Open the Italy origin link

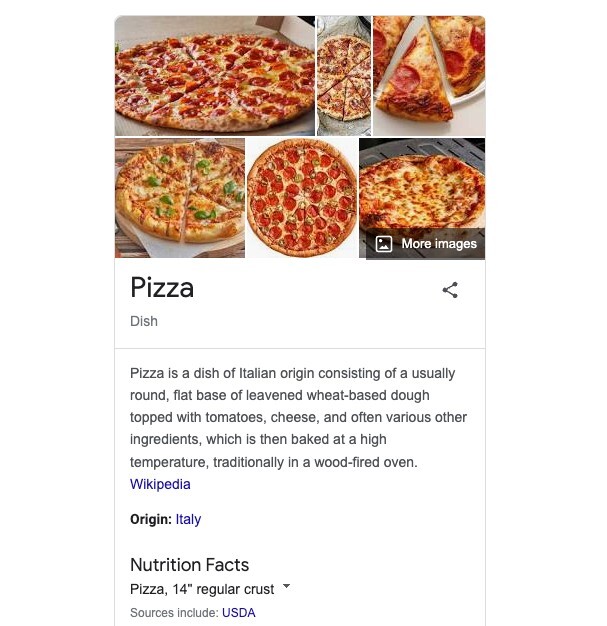[188, 519]
